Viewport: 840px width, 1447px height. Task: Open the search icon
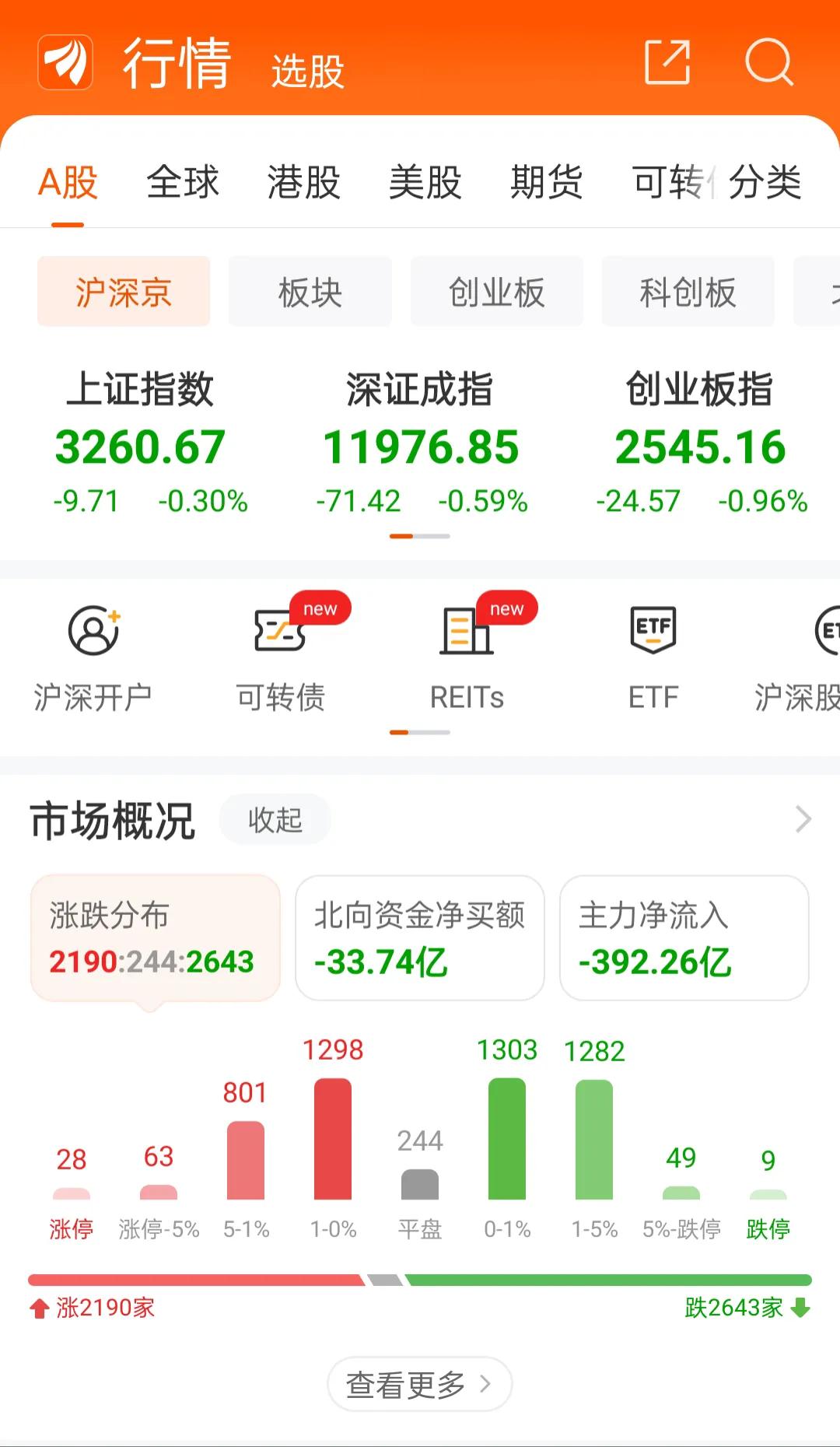tap(768, 61)
